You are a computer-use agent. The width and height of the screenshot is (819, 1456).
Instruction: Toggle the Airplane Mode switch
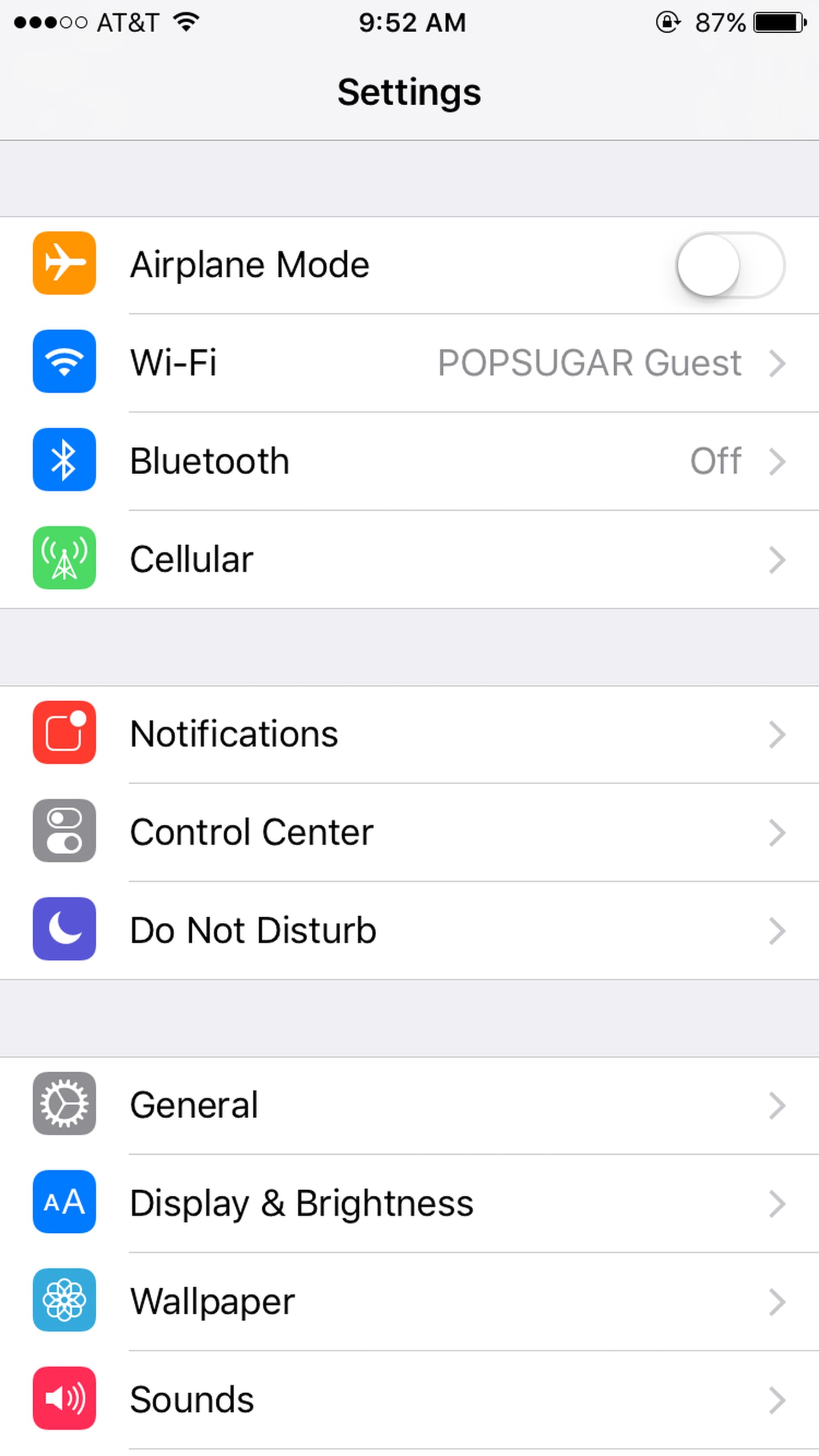(x=729, y=265)
